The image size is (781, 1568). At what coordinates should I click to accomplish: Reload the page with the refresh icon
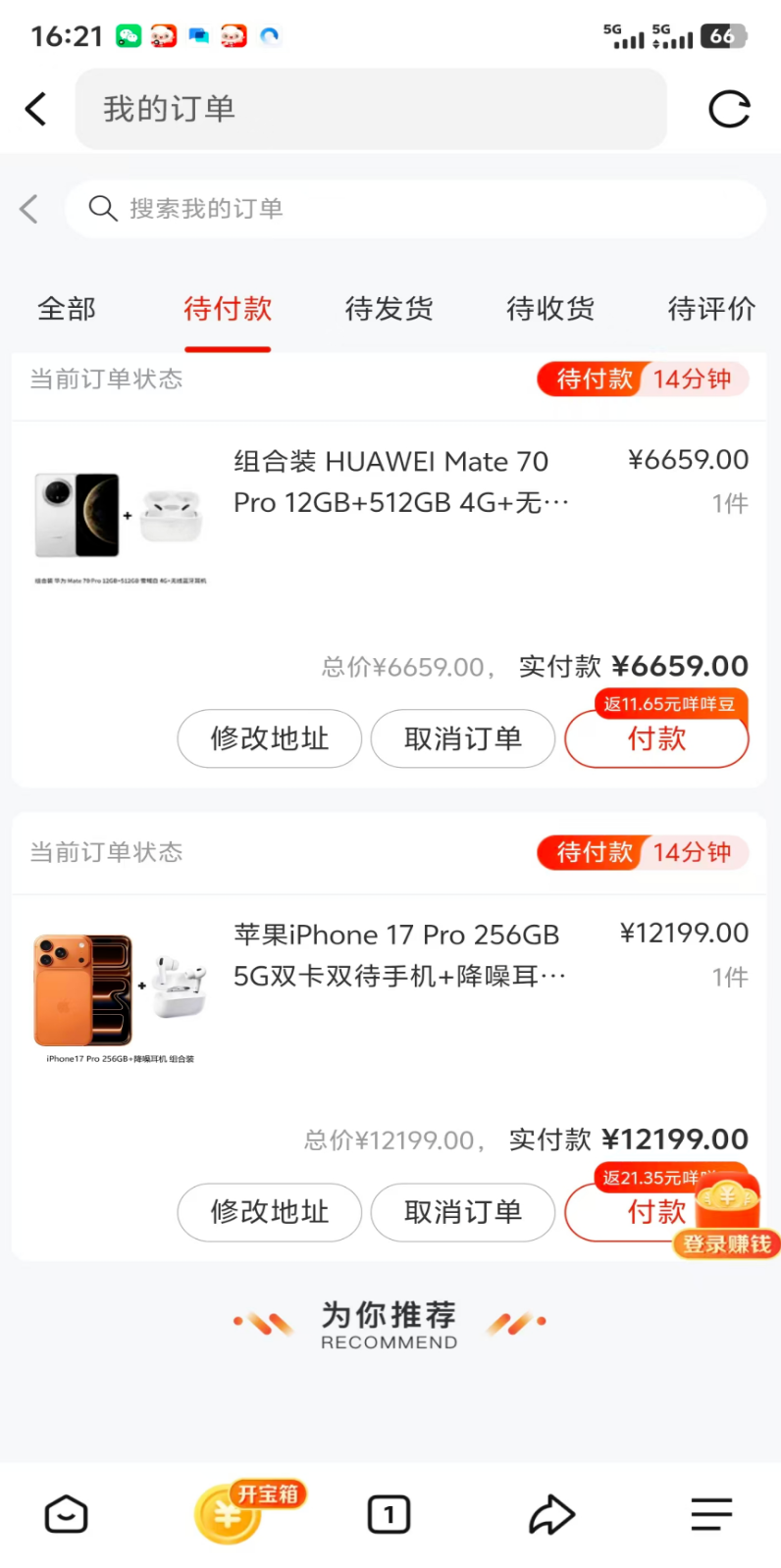(x=729, y=109)
